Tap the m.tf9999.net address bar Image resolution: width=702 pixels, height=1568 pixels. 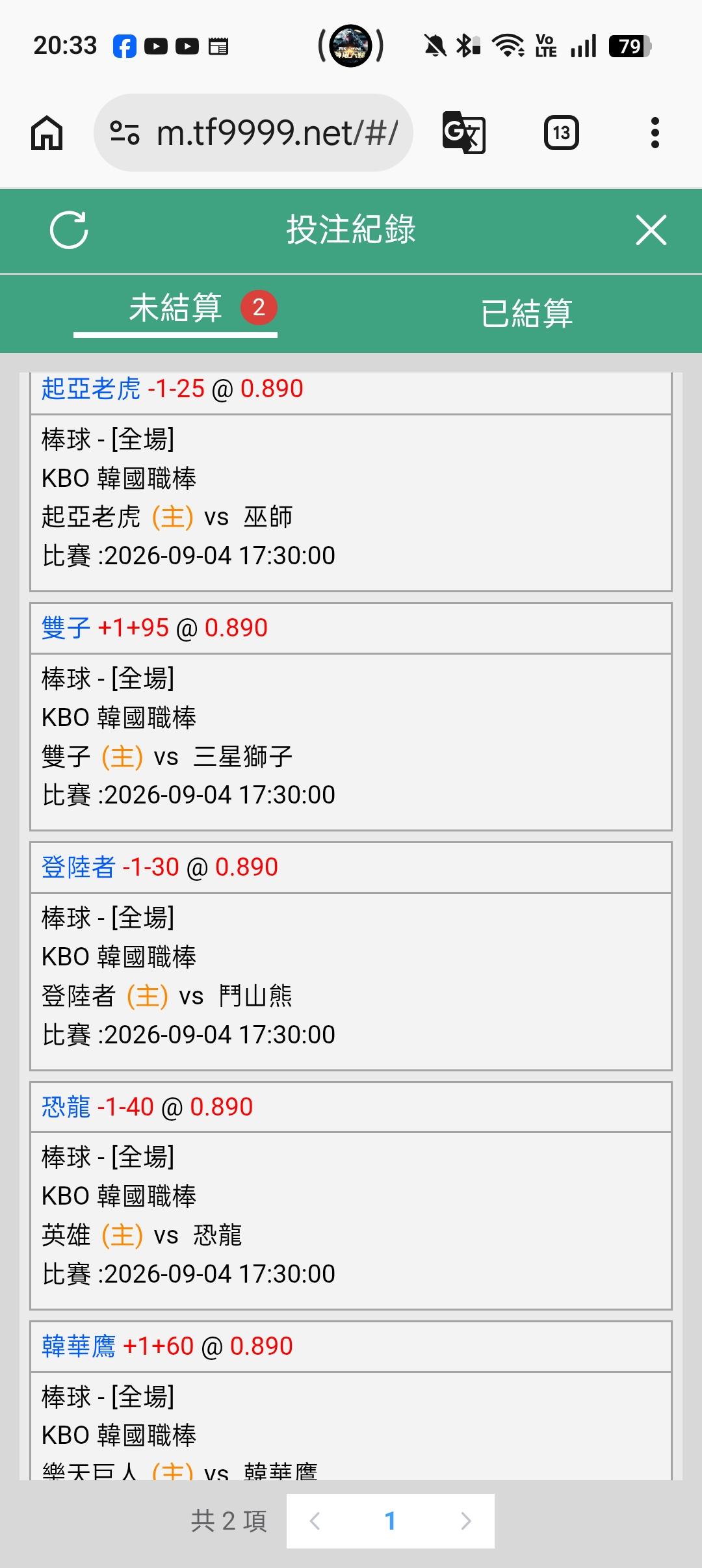tap(253, 133)
